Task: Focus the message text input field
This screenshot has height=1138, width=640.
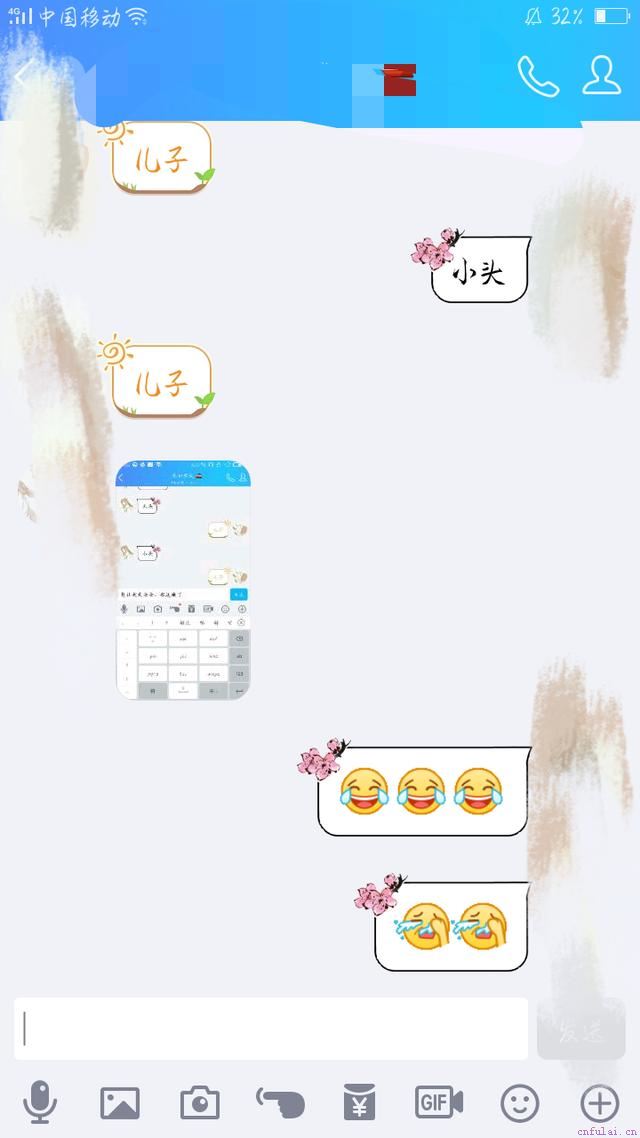Action: 271,1028
